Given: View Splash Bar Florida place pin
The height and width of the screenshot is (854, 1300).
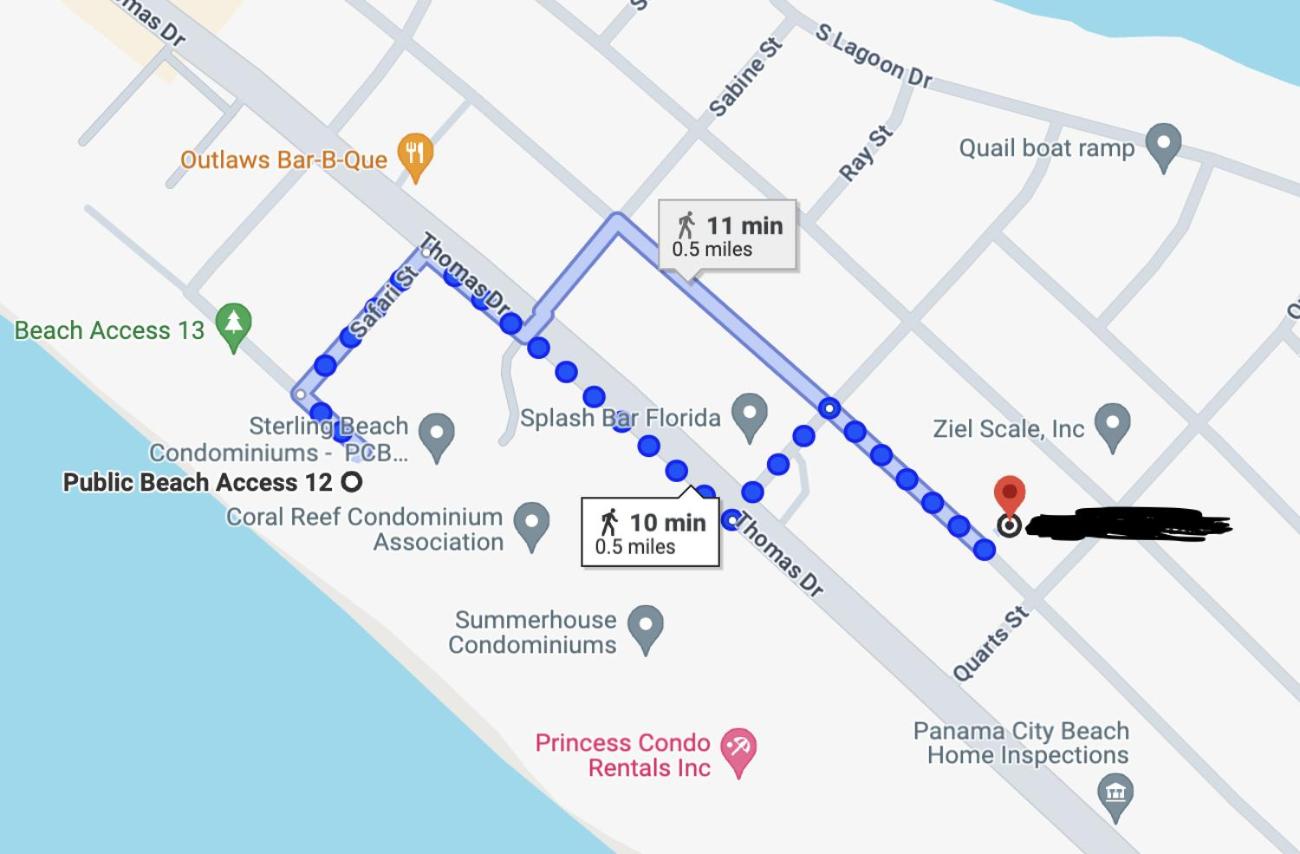Looking at the screenshot, I should pyautogui.click(x=749, y=414).
